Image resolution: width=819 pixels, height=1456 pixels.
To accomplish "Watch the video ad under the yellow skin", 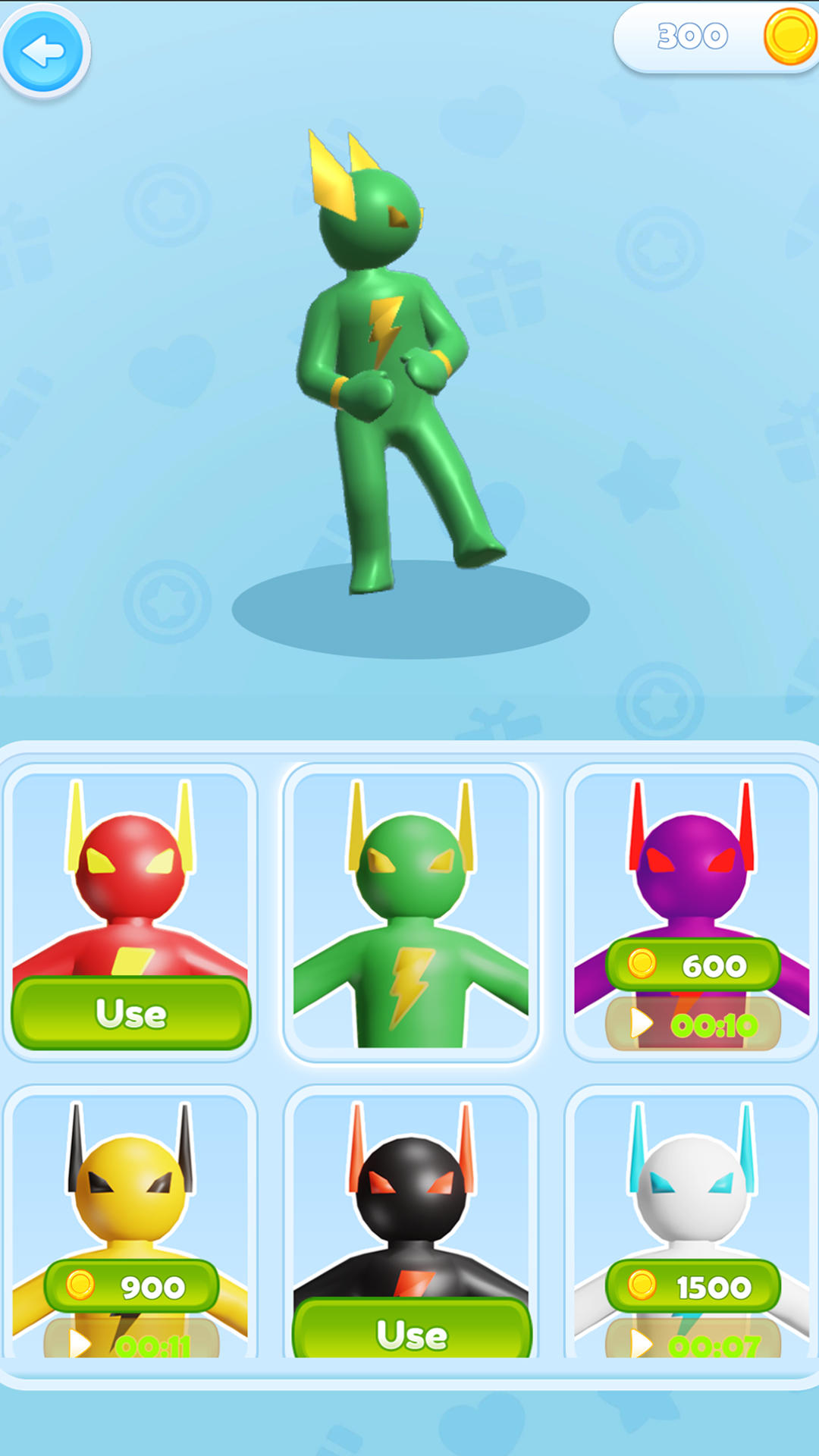I will tap(131, 1344).
